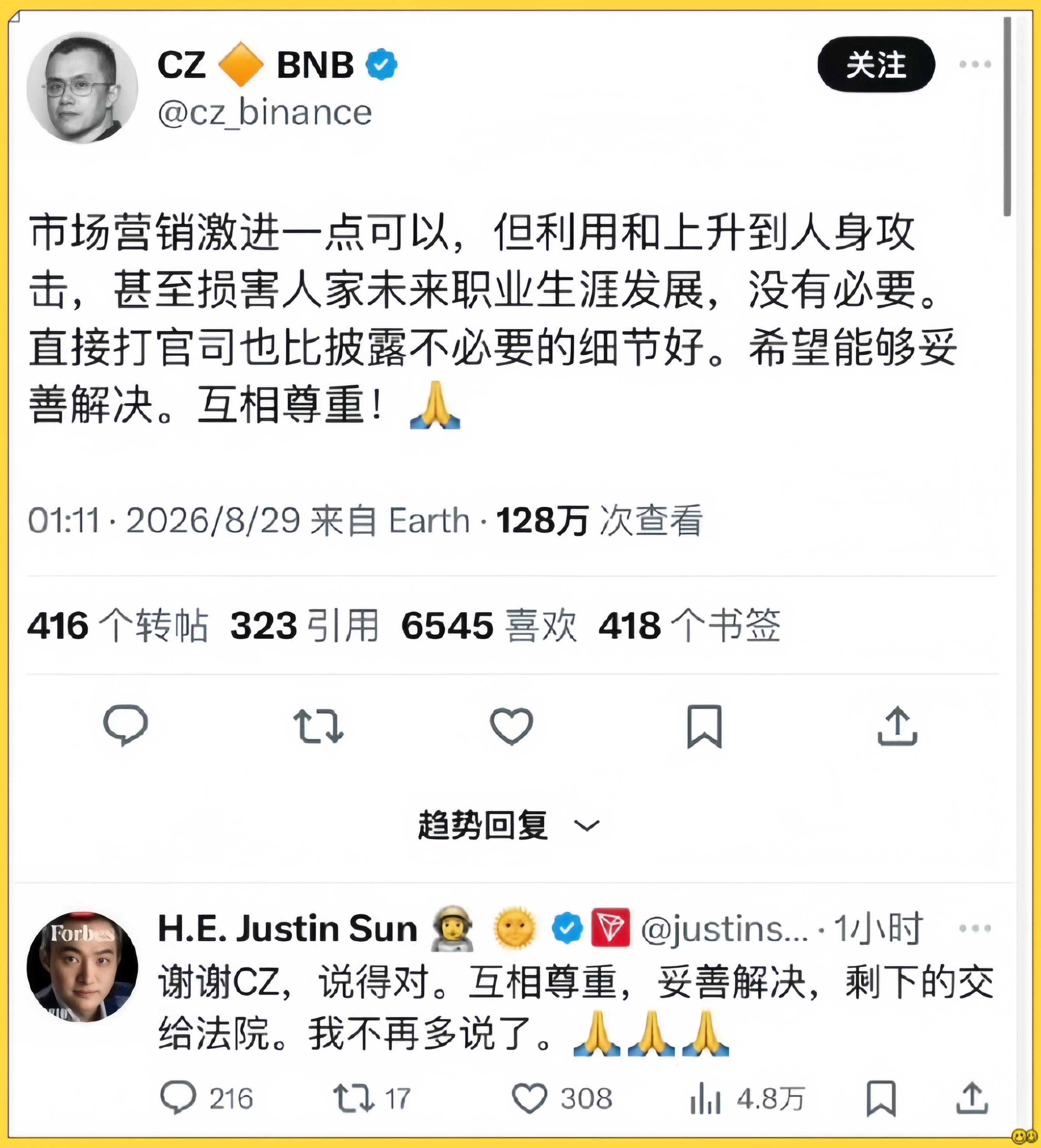Screen dimensions: 1041x1148
Task: View the 6545 喜欢 likes list
Action: pyautogui.click(x=489, y=625)
